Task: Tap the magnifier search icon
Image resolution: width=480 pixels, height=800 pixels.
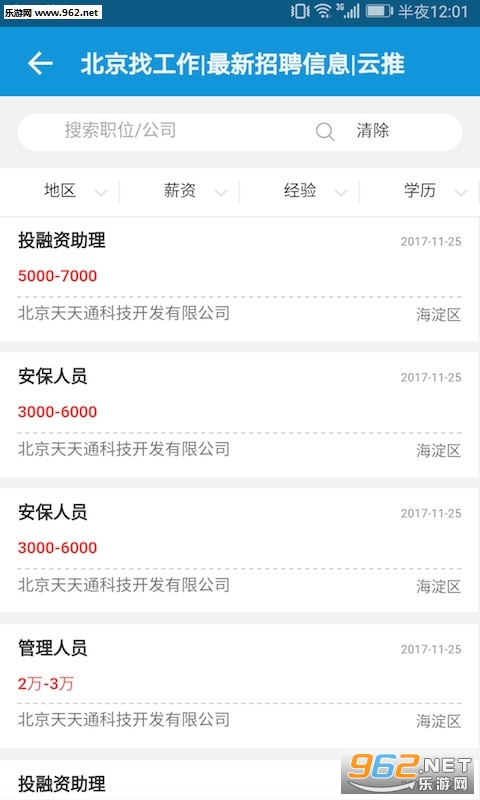Action: [x=324, y=132]
